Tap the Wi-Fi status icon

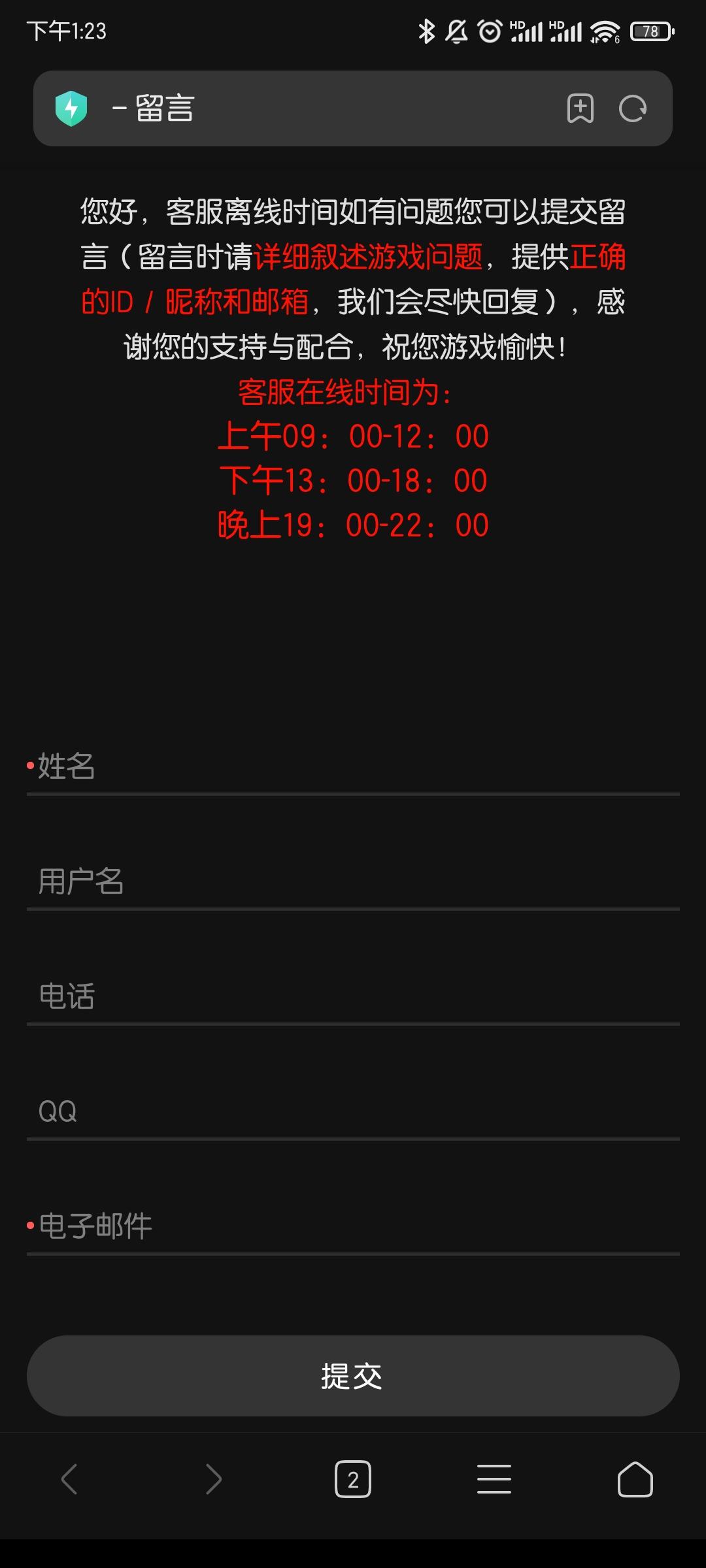pos(605,29)
